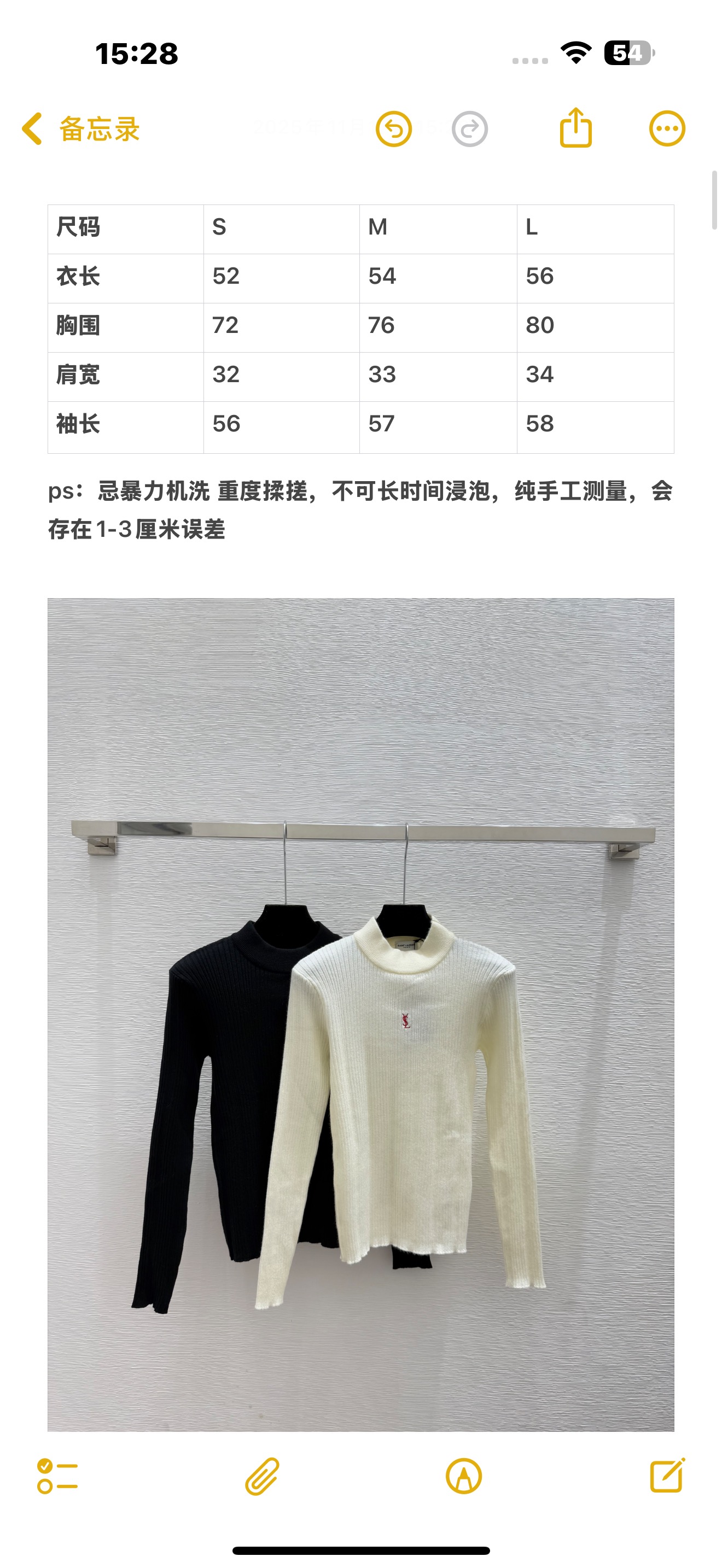Go back to 备忘录 notes list

(80, 129)
